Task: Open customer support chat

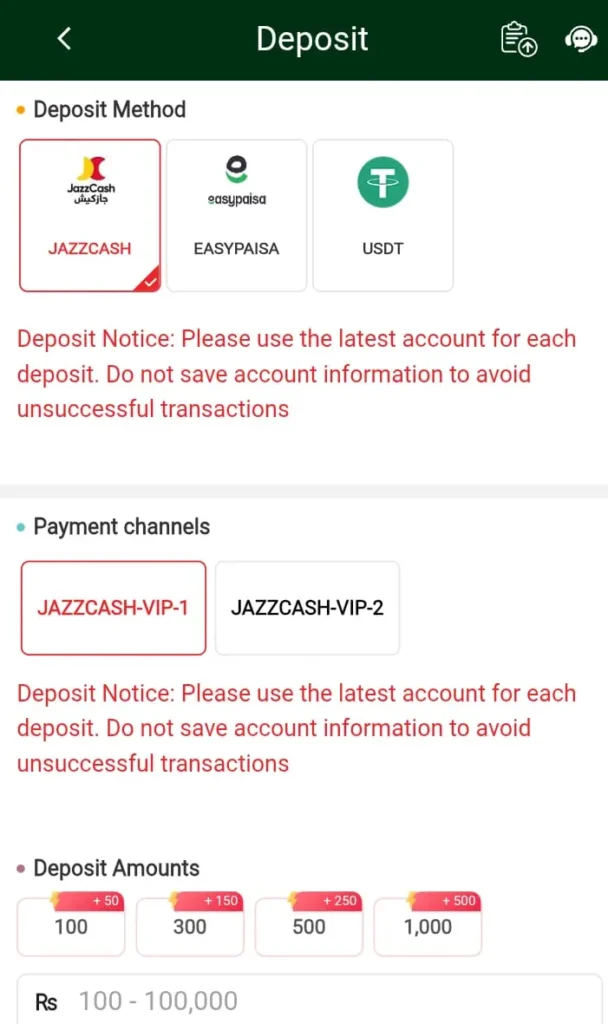Action: click(580, 39)
